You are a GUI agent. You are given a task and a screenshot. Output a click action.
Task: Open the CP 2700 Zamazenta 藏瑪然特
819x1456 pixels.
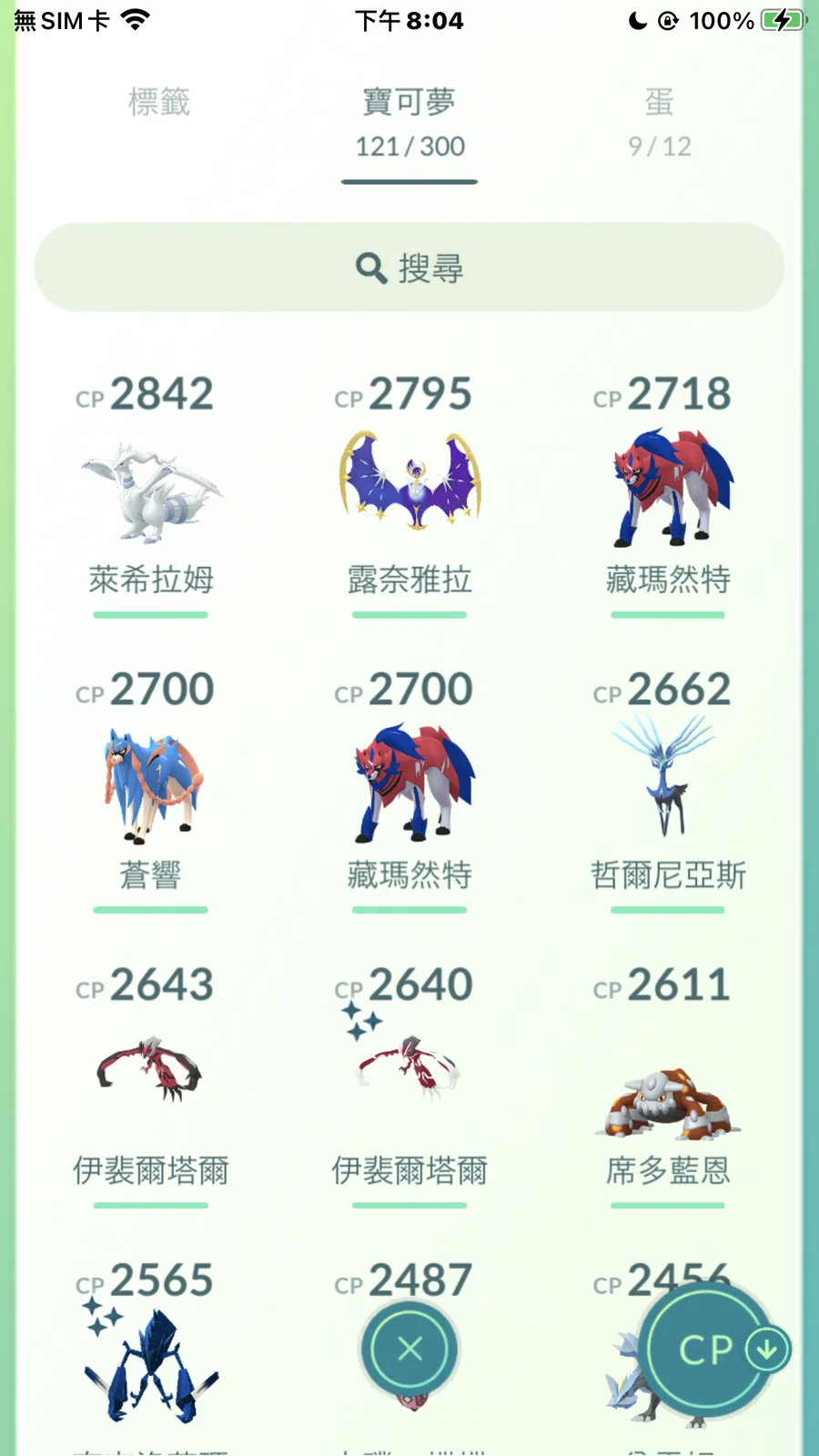[409, 783]
